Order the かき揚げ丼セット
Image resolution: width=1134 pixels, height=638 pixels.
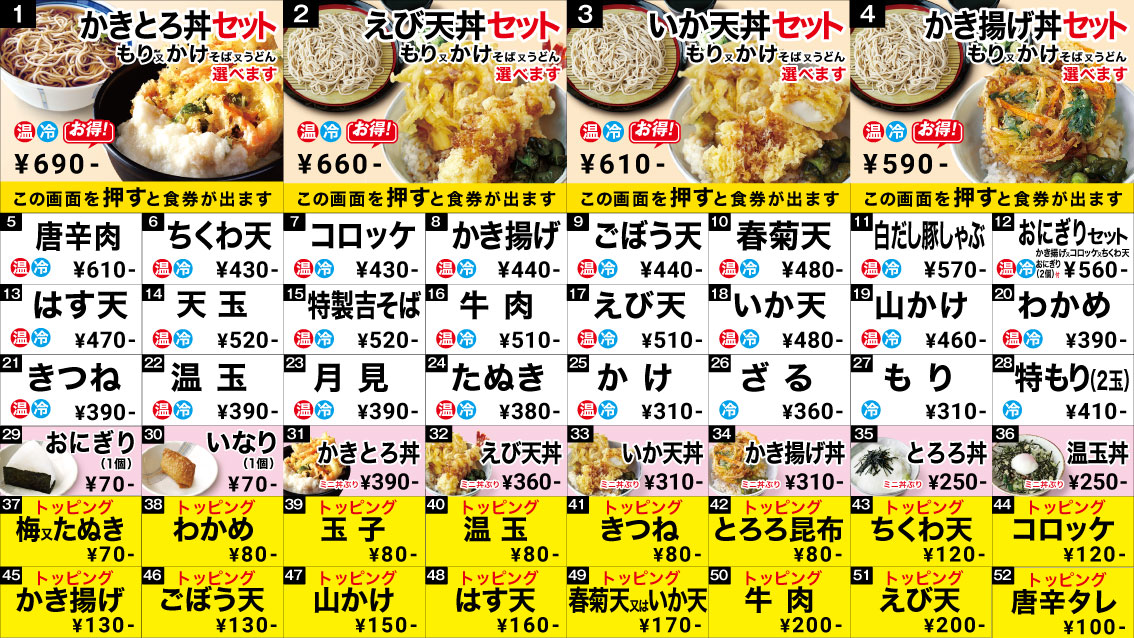[x=992, y=105]
